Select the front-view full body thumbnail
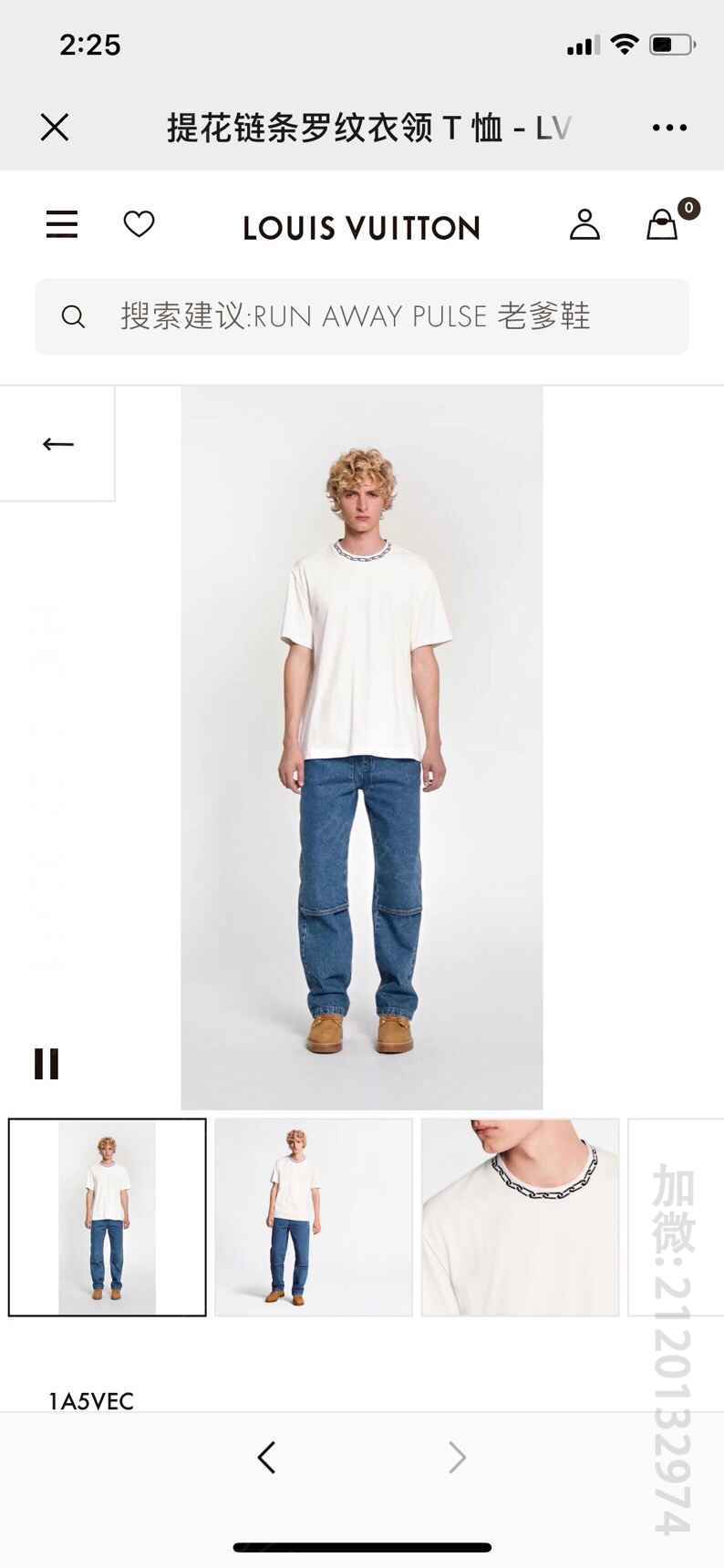This screenshot has height=1568, width=724. [x=108, y=1217]
